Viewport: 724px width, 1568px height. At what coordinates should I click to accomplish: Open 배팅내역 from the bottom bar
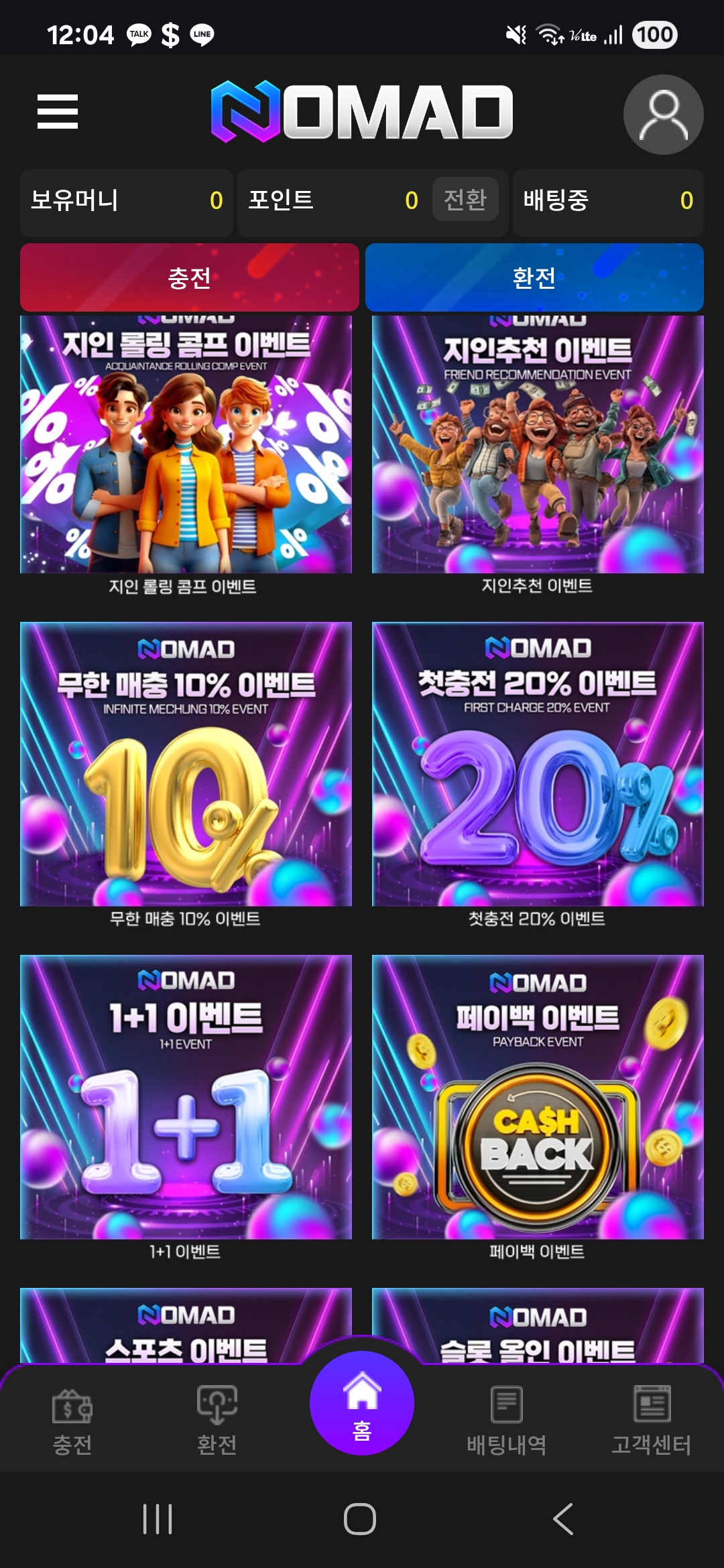click(507, 1411)
